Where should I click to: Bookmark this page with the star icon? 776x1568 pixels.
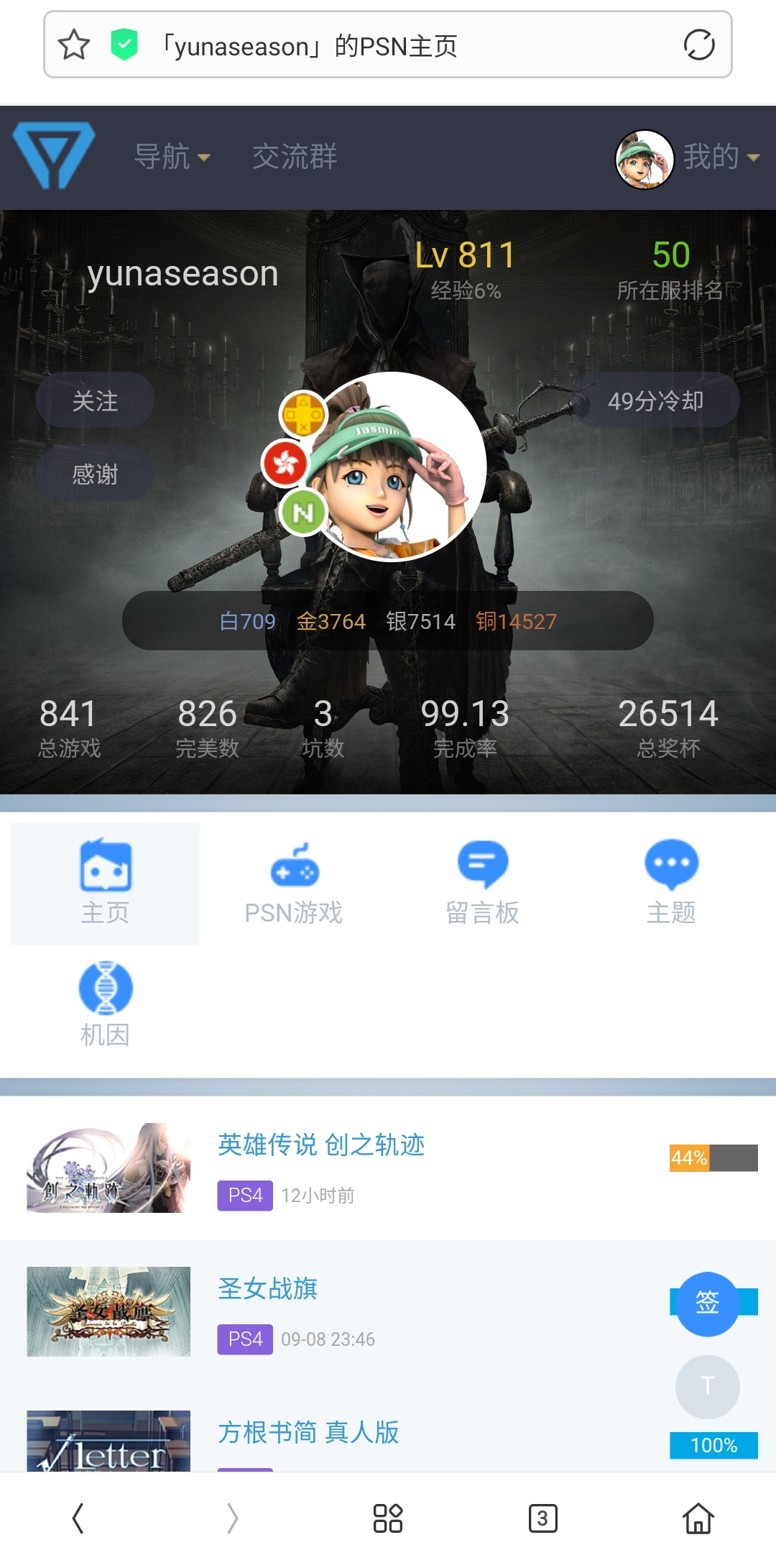(74, 45)
